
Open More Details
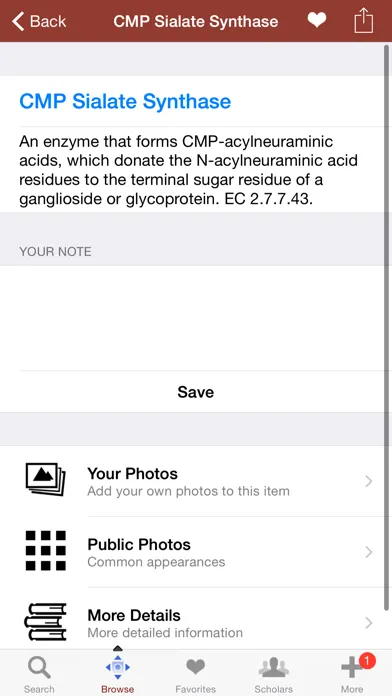pos(196,623)
